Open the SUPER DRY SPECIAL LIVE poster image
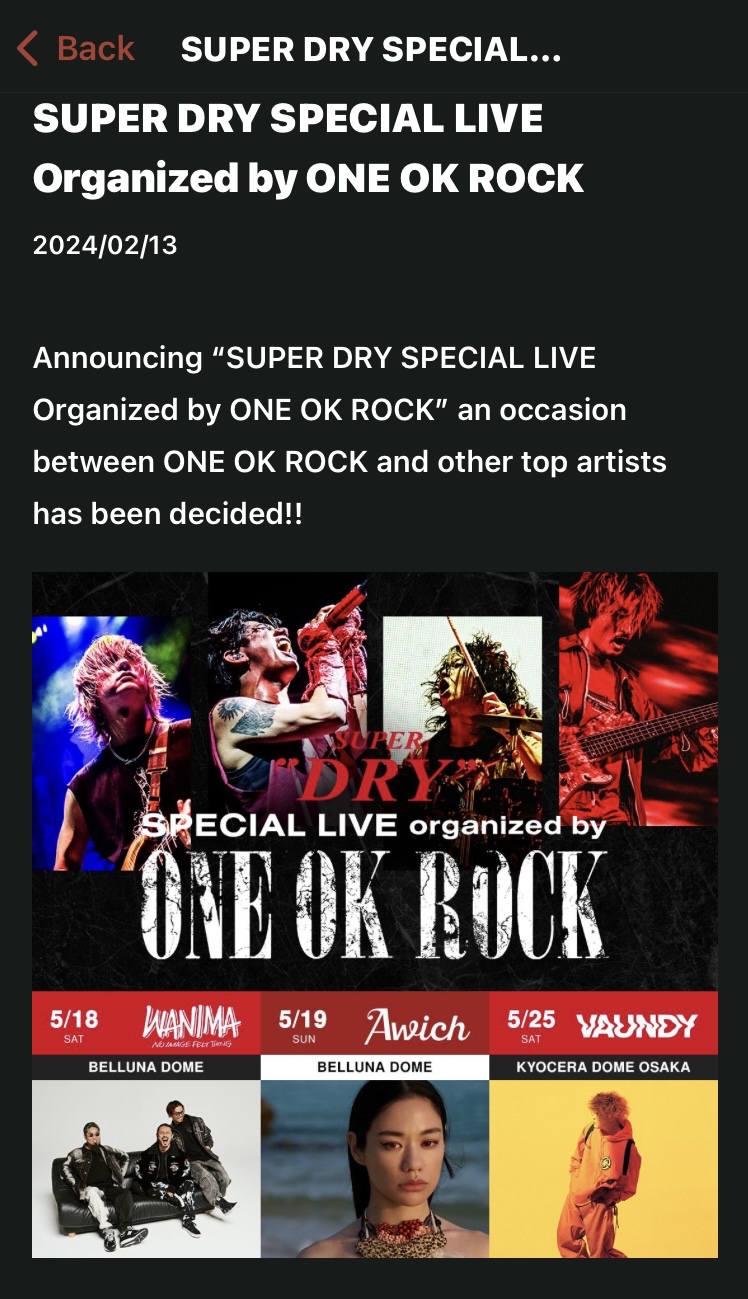748x1299 pixels. (x=374, y=914)
